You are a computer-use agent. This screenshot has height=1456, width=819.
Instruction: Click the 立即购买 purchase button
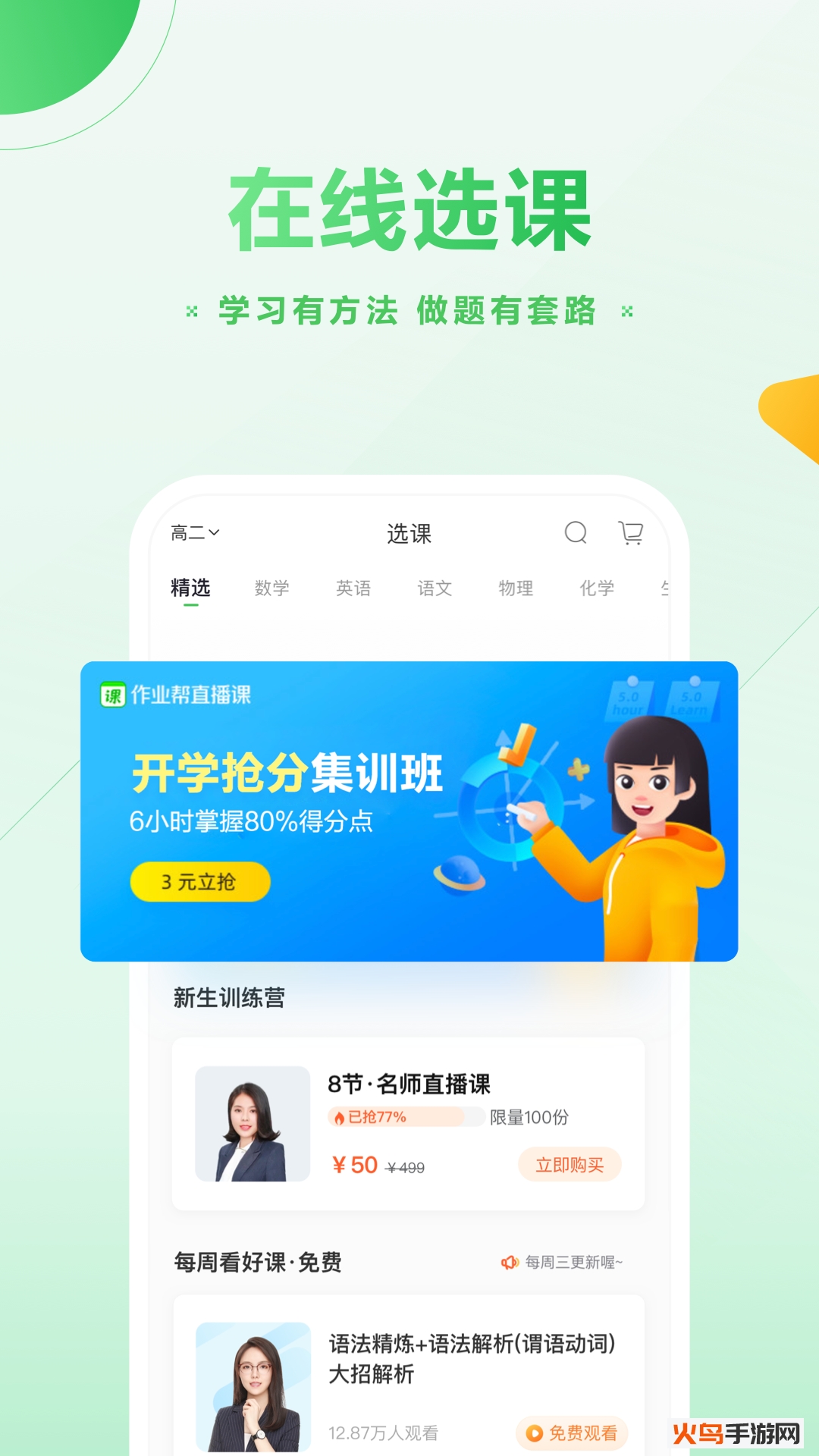569,1164
